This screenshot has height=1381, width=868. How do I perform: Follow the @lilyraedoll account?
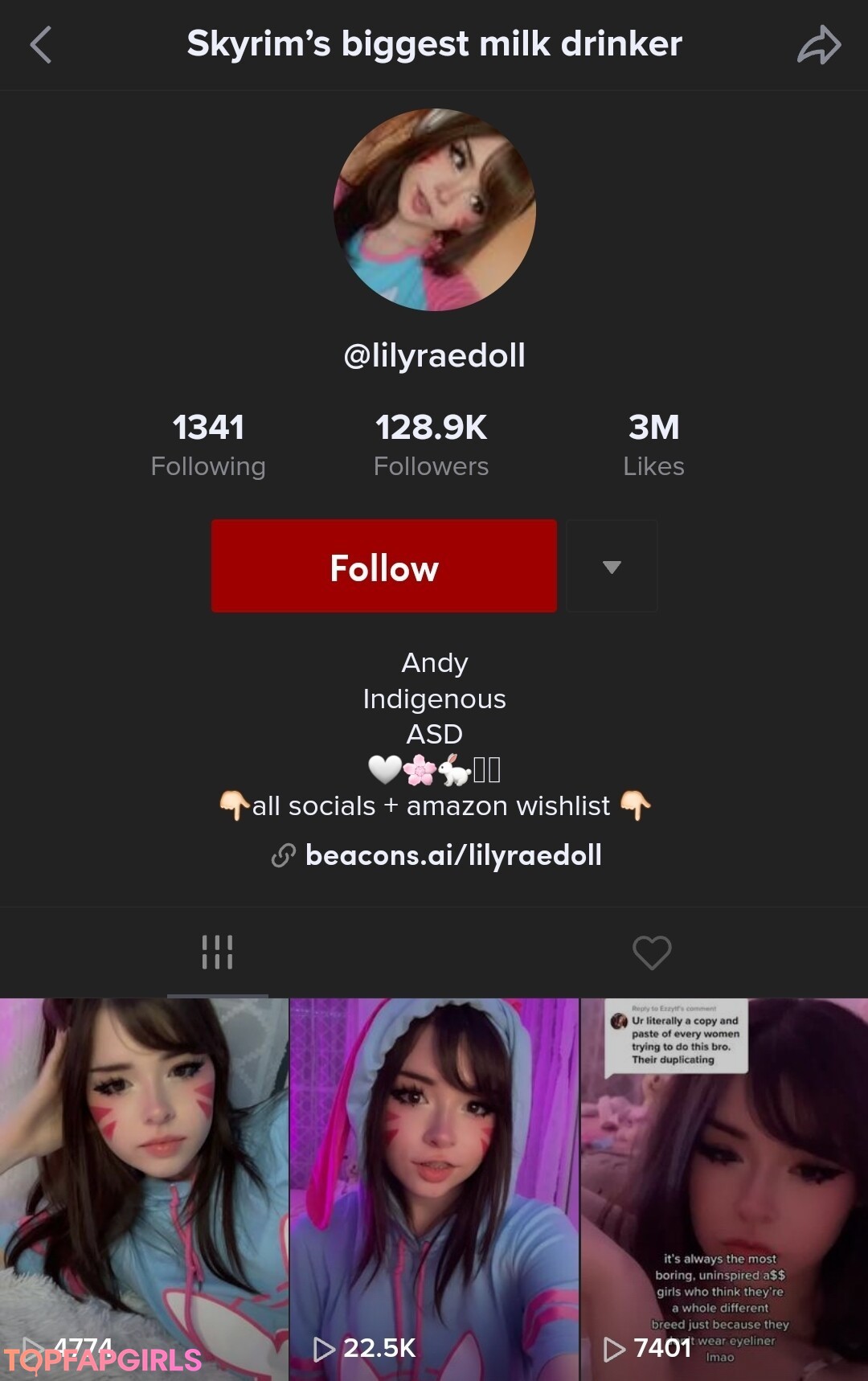tap(383, 567)
